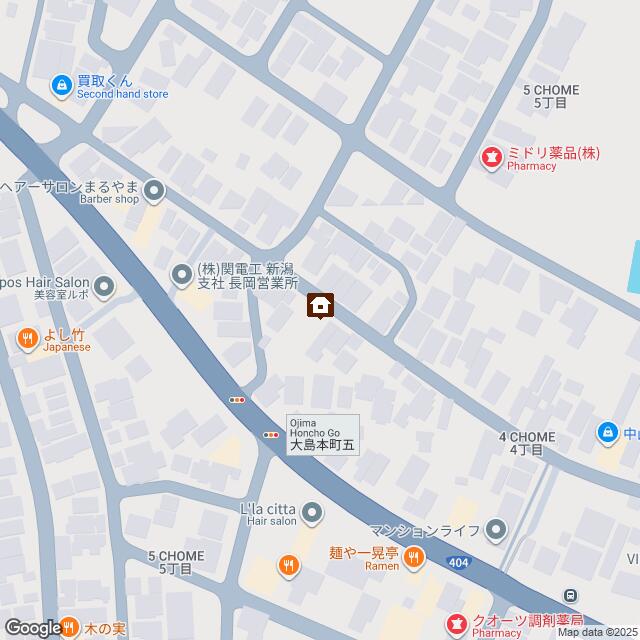Open the 買取くん second hand store marker
The image size is (640, 640).
point(62,86)
